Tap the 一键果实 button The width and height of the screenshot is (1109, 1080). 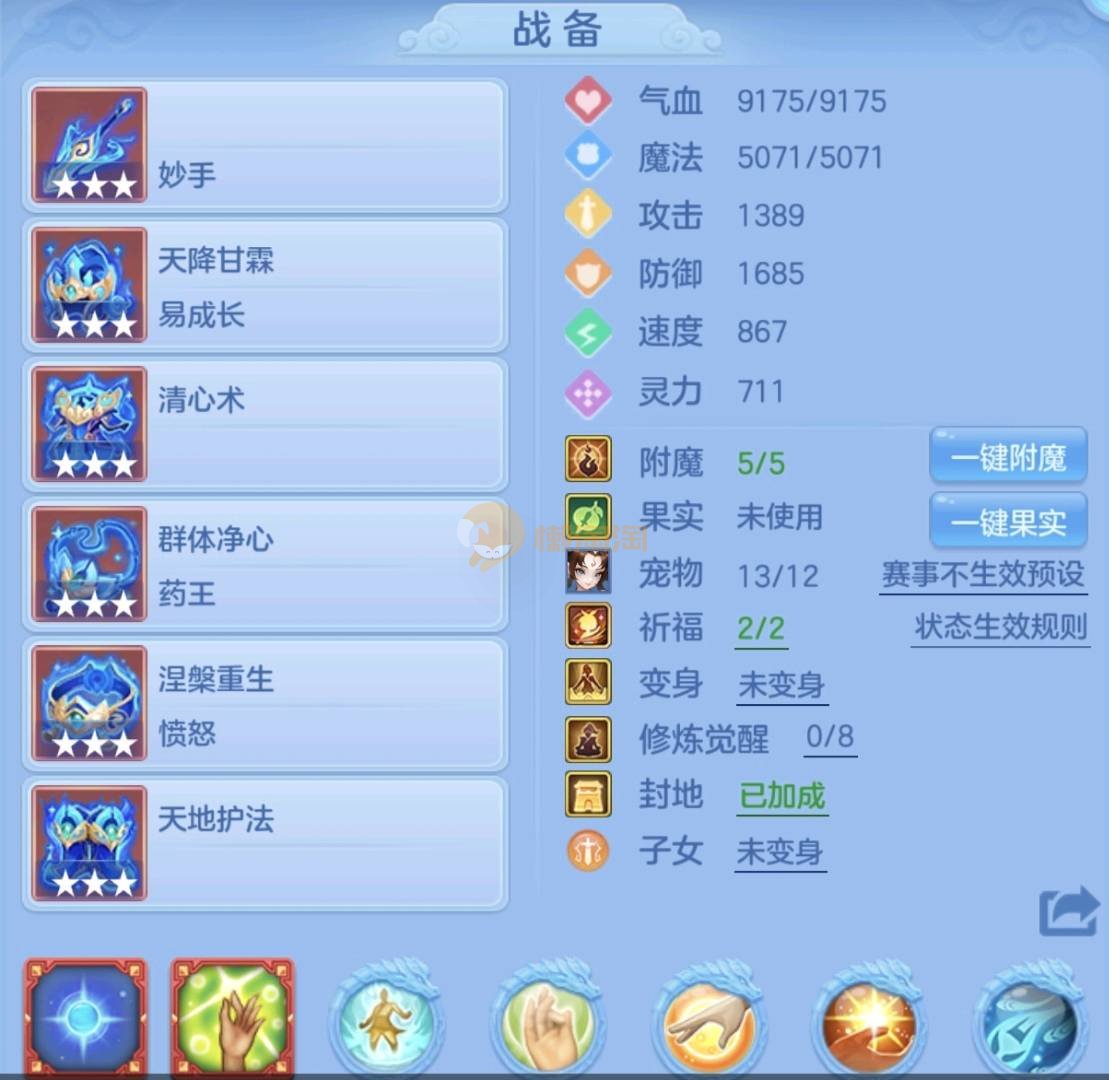pos(1008,522)
